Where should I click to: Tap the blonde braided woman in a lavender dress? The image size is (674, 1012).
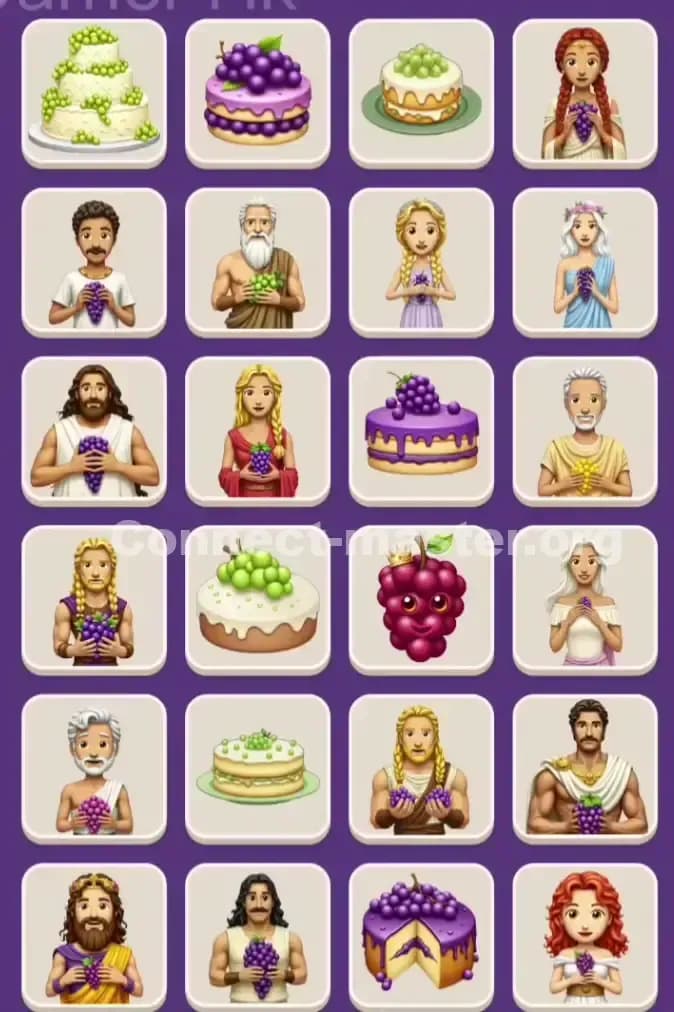421,262
